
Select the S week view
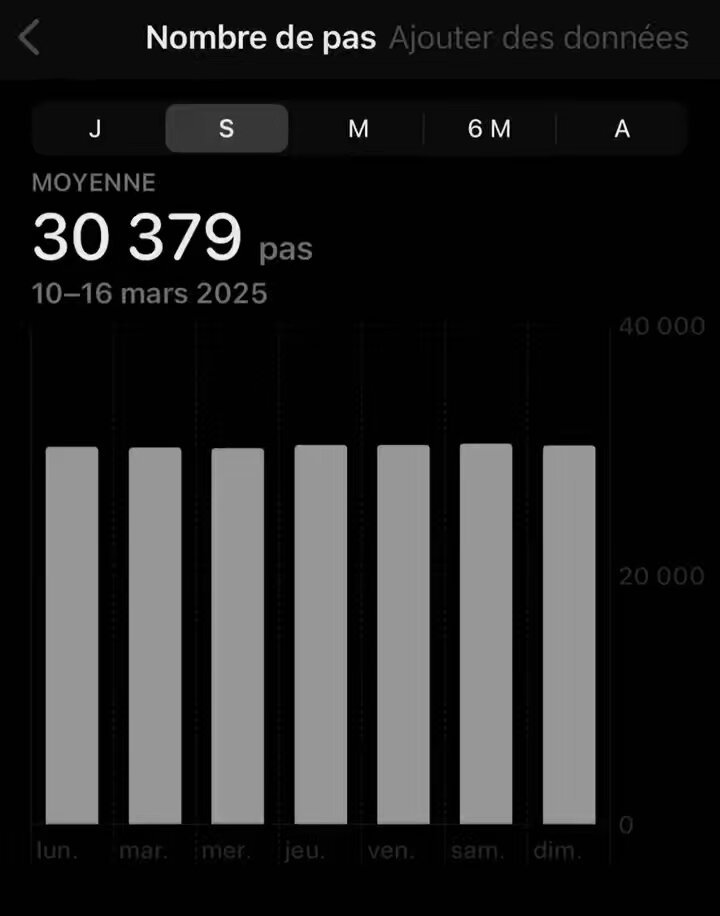(227, 129)
